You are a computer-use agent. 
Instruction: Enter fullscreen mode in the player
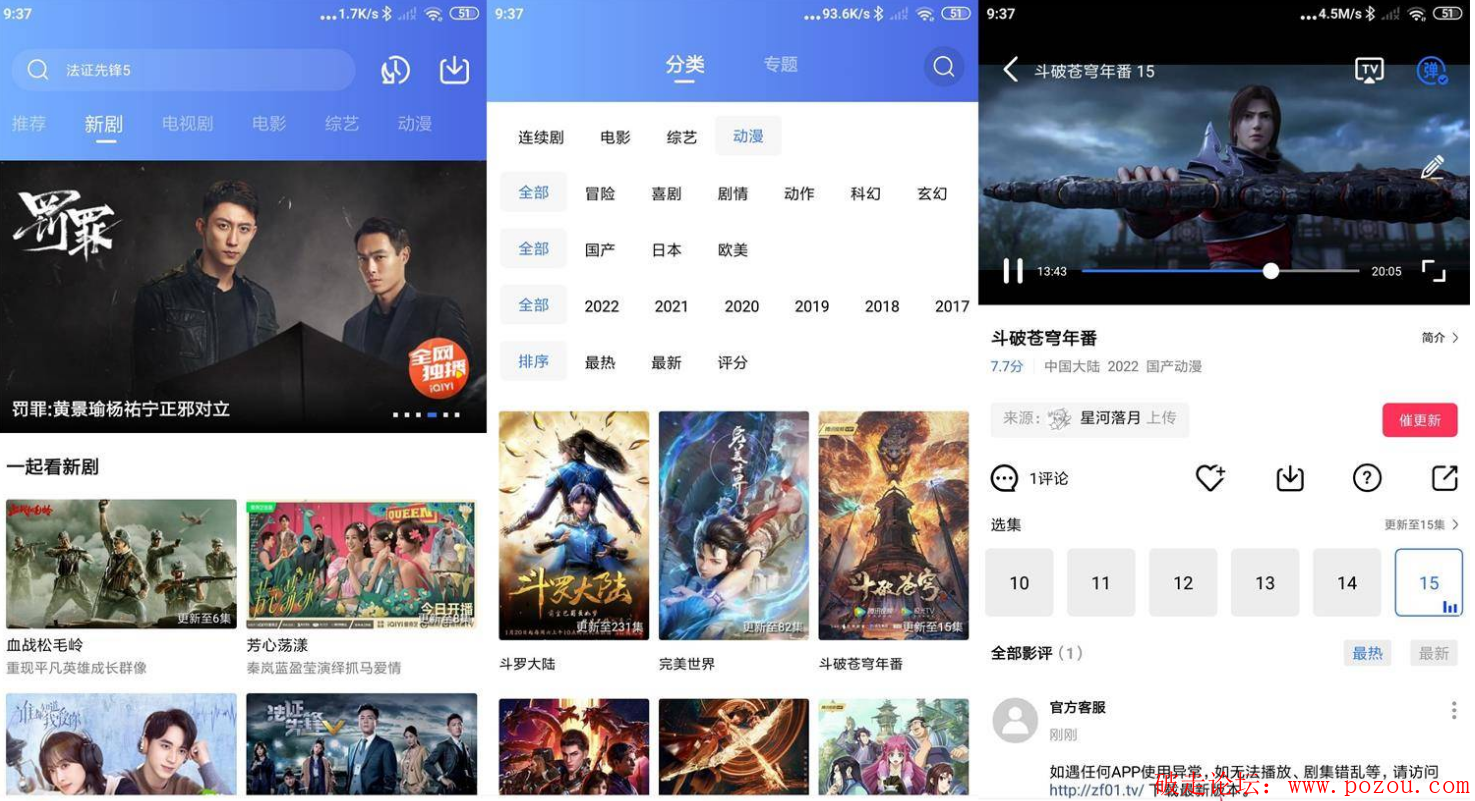click(x=1434, y=271)
